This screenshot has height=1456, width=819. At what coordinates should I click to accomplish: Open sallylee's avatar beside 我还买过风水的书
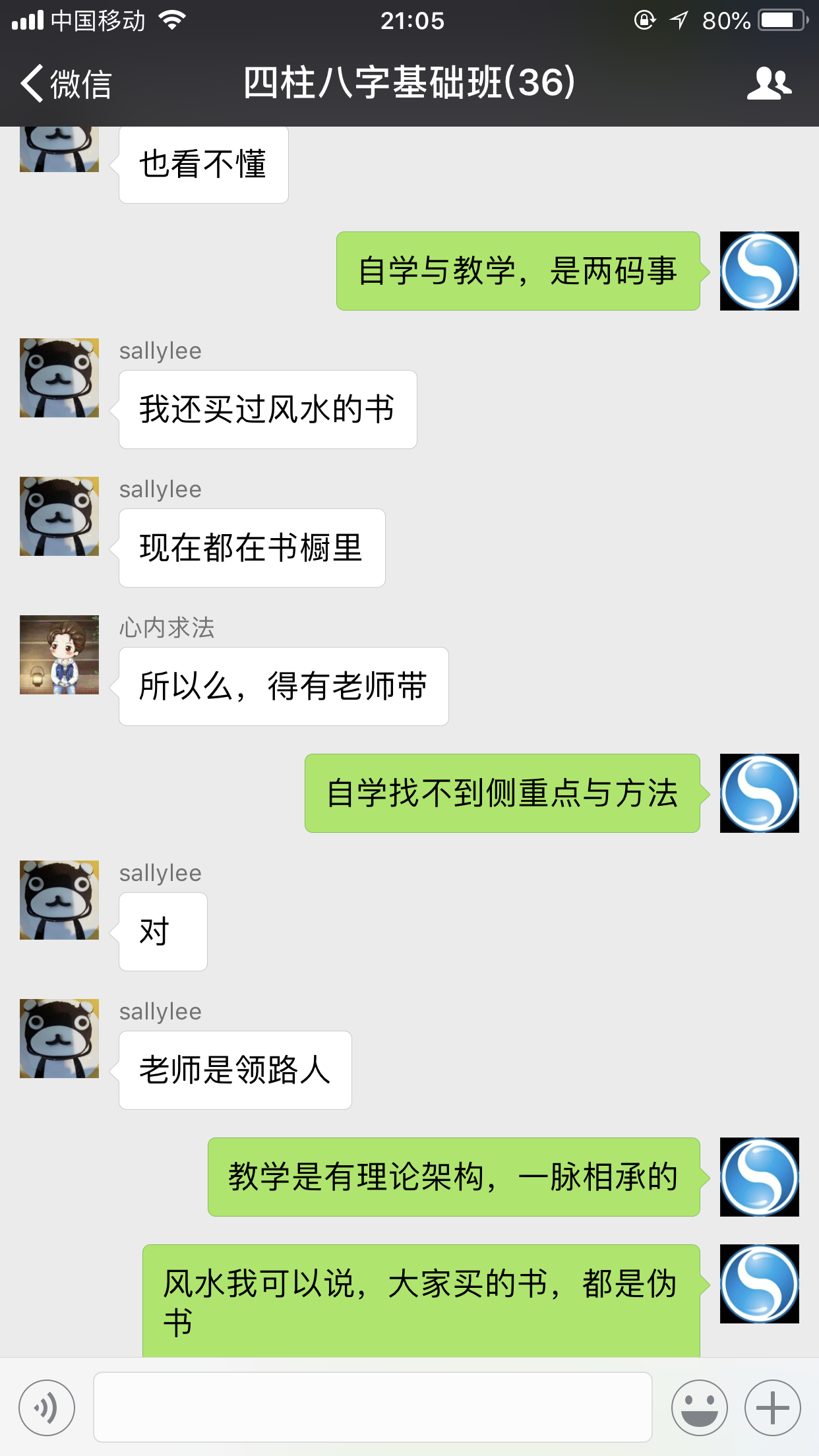click(59, 378)
